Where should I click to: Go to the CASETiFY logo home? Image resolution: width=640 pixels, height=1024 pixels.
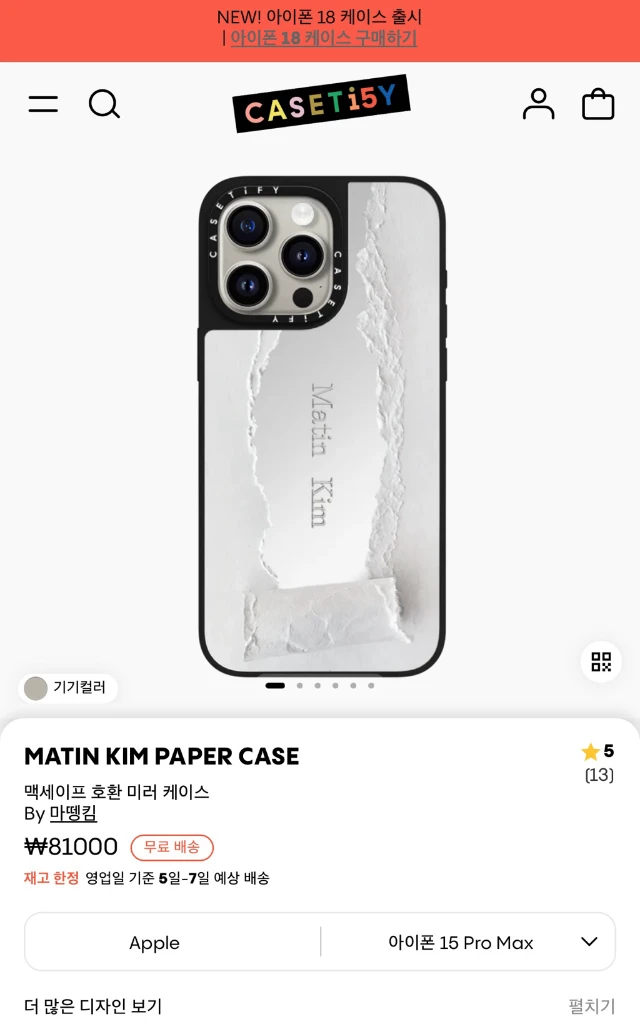(321, 103)
